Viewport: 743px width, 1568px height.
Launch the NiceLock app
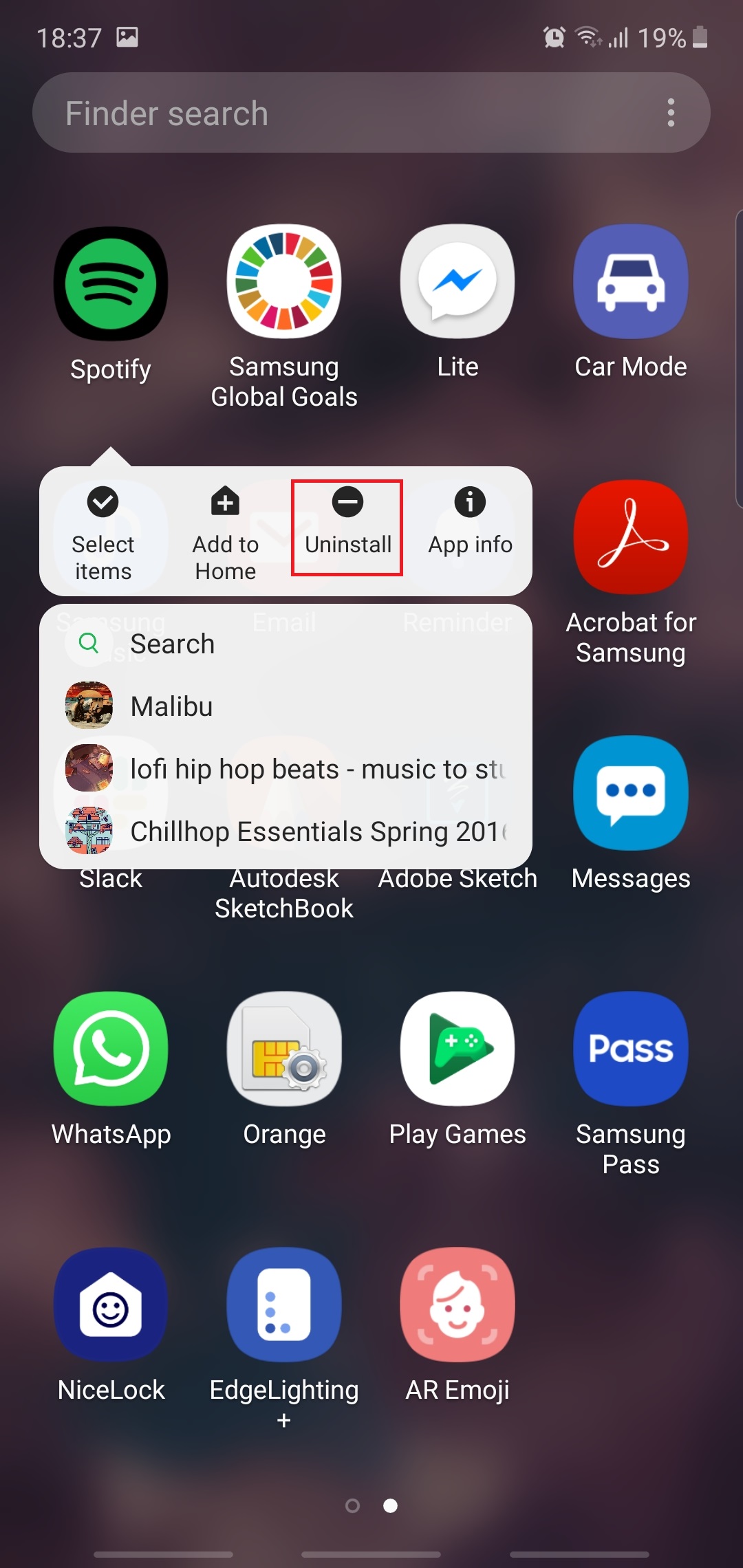point(111,1305)
